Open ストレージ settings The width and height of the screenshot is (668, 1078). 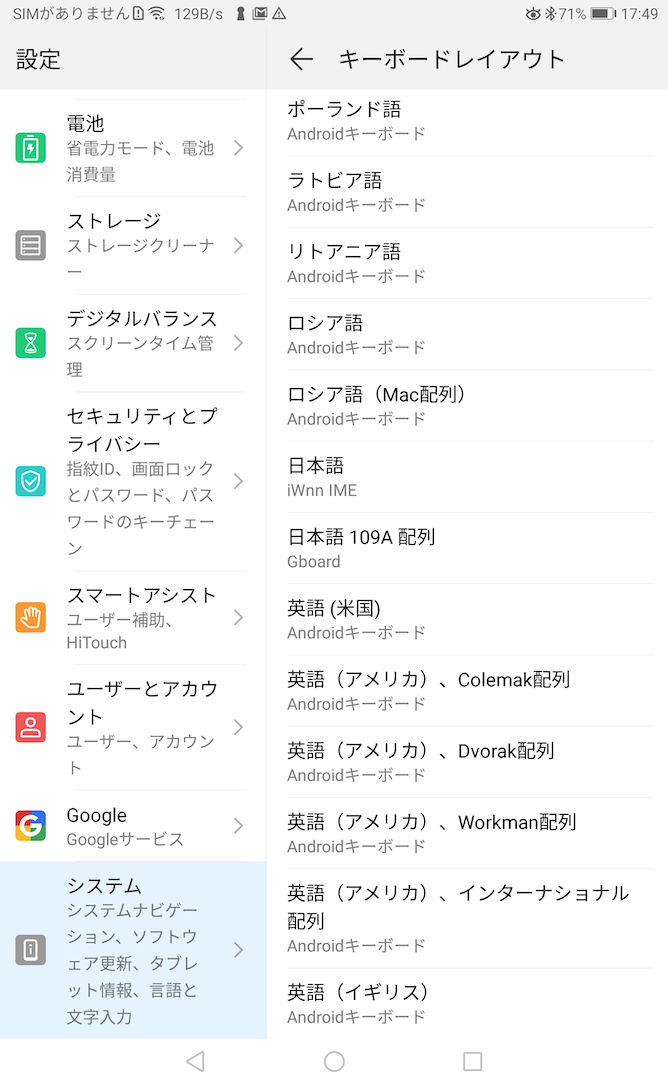(133, 245)
